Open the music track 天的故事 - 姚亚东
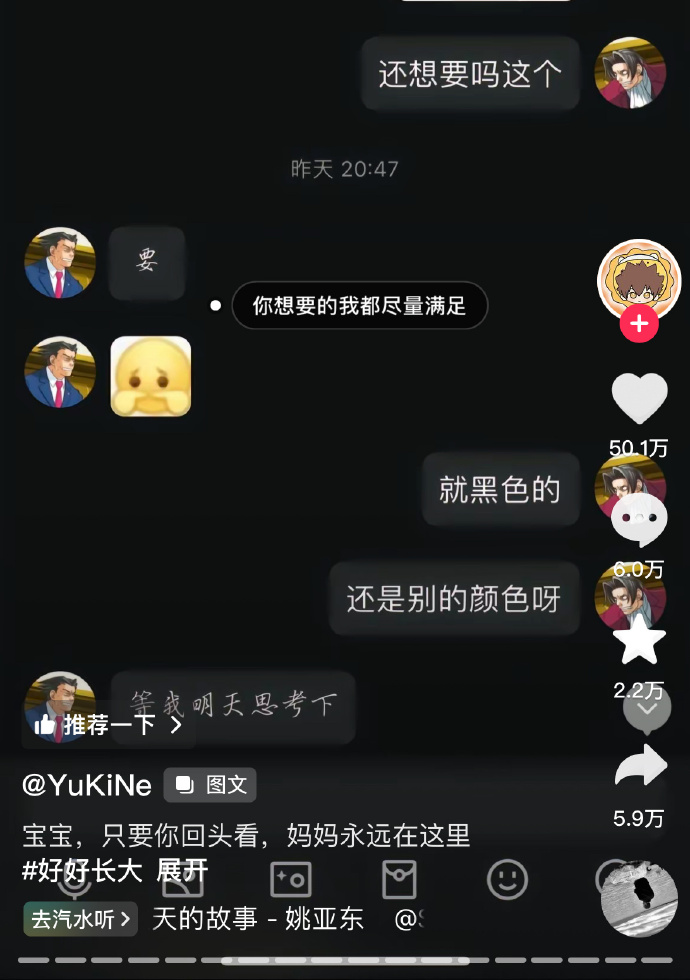The image size is (690, 980). [x=257, y=919]
